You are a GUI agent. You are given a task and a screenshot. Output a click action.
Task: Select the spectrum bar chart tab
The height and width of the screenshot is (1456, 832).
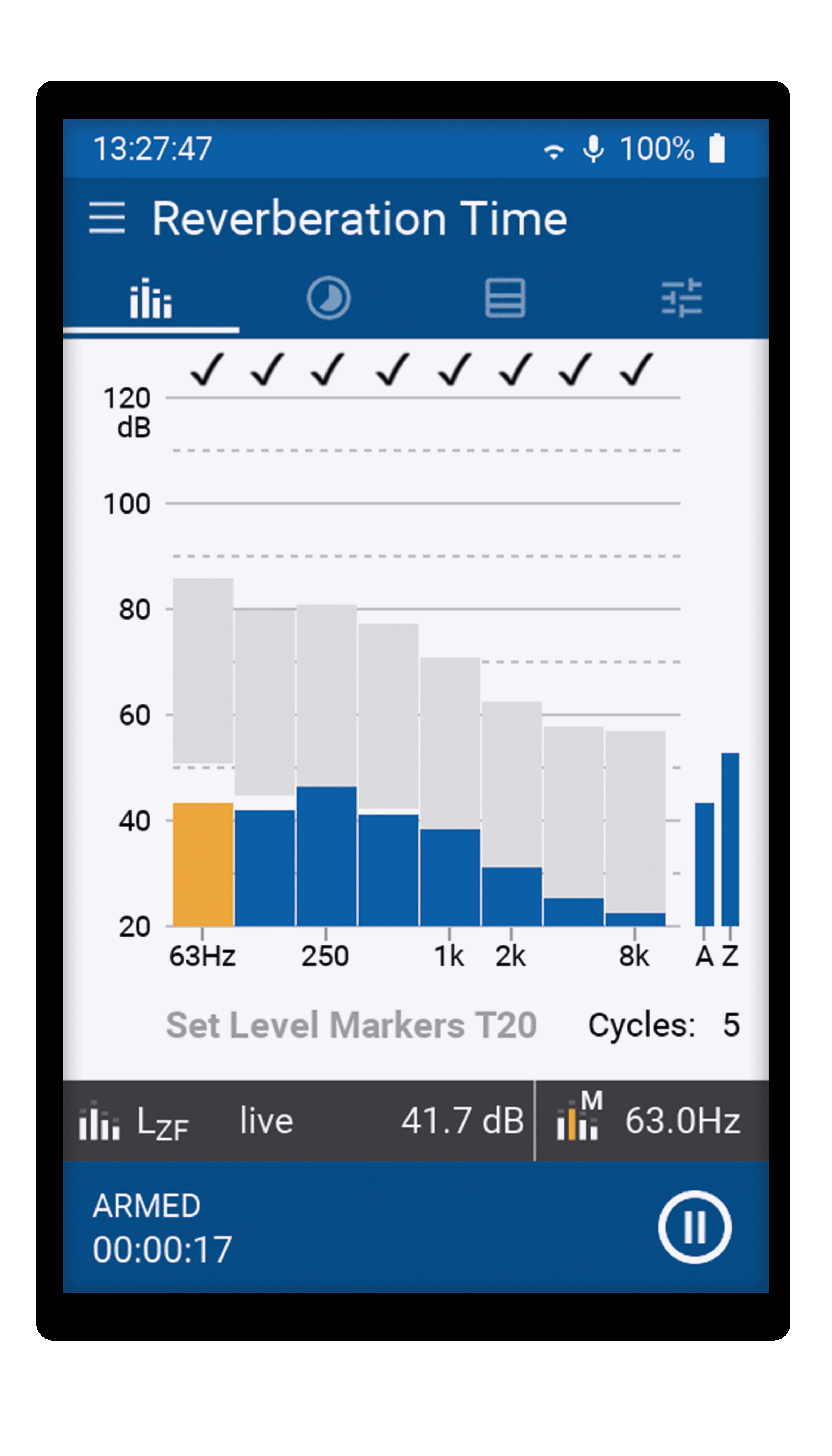[x=151, y=298]
